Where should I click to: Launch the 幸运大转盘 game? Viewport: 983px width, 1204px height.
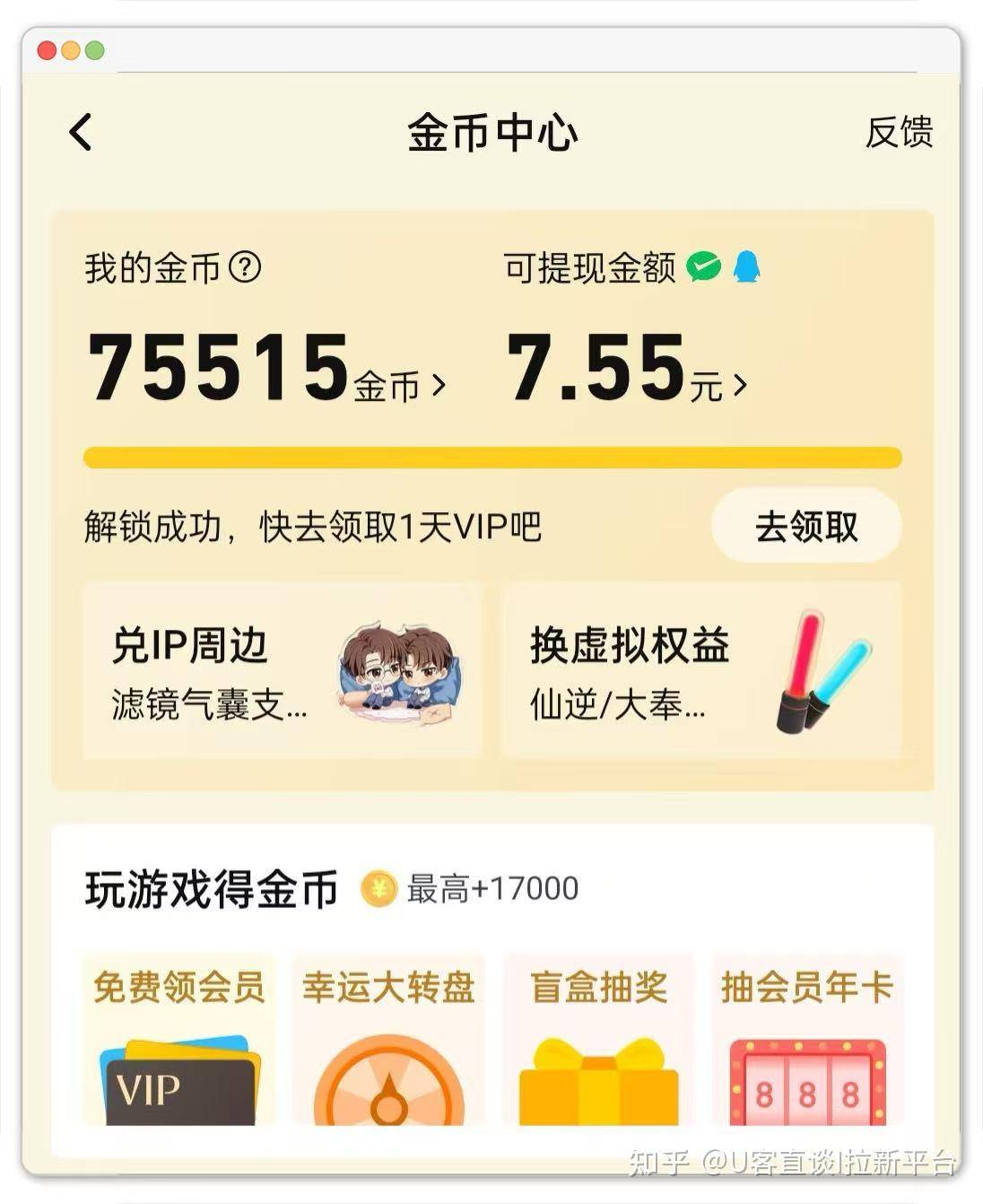(388, 1041)
